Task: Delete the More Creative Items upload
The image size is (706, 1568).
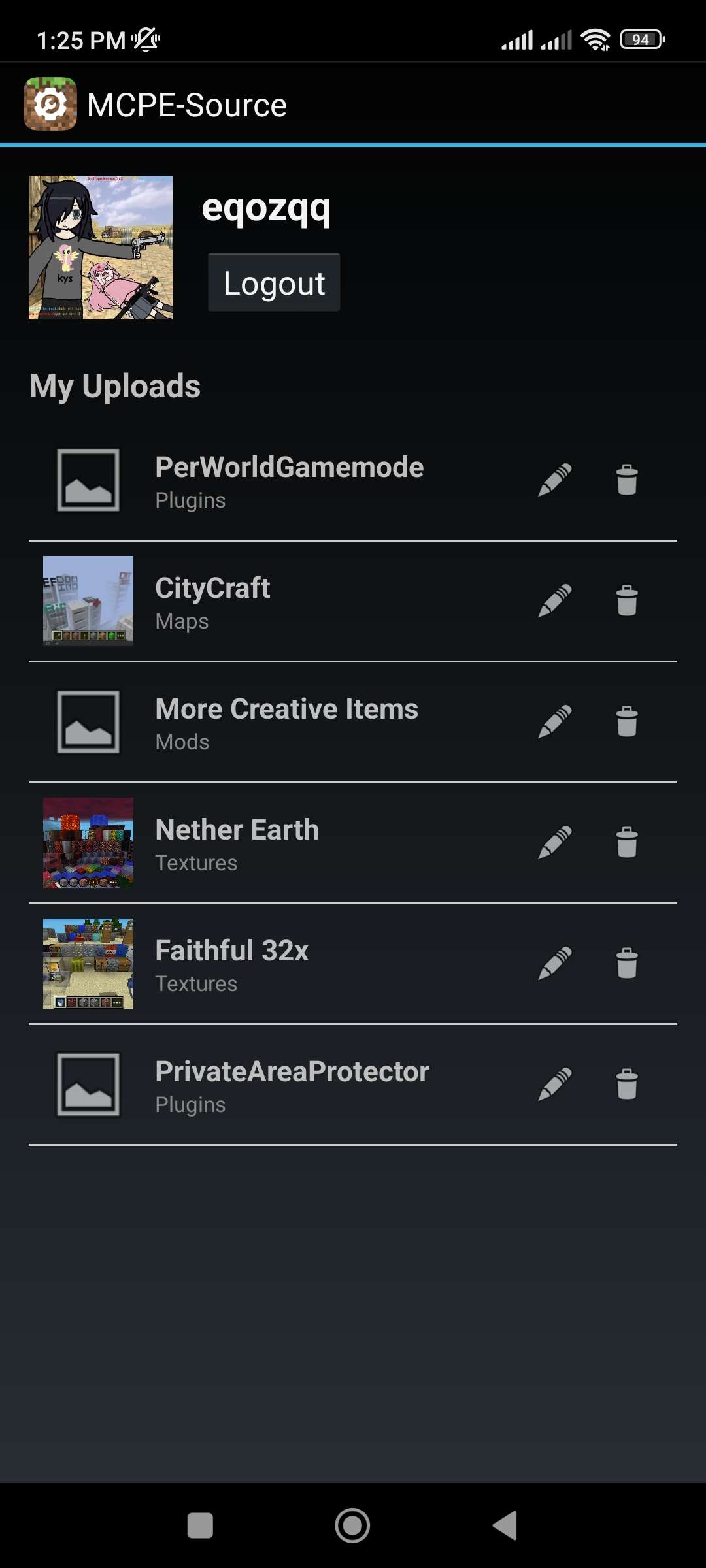Action: [x=626, y=721]
